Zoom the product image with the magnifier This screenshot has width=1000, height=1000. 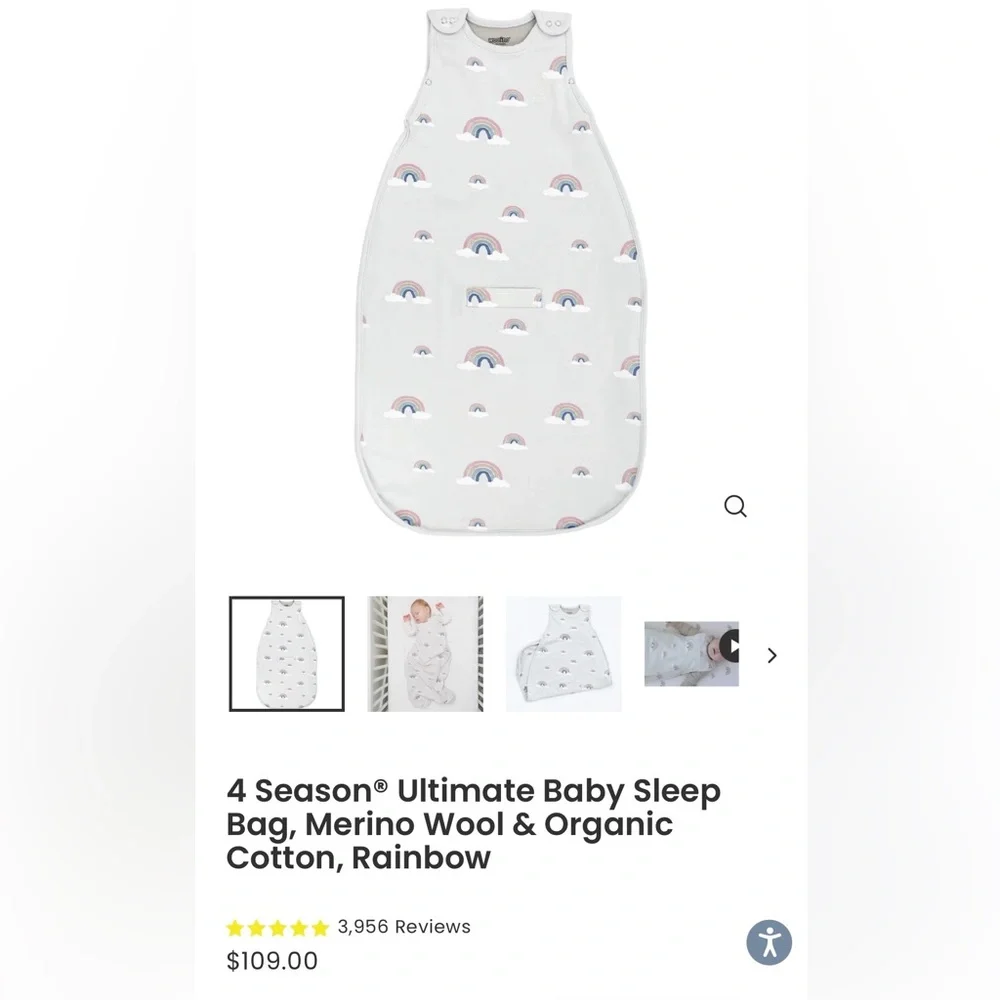(735, 506)
